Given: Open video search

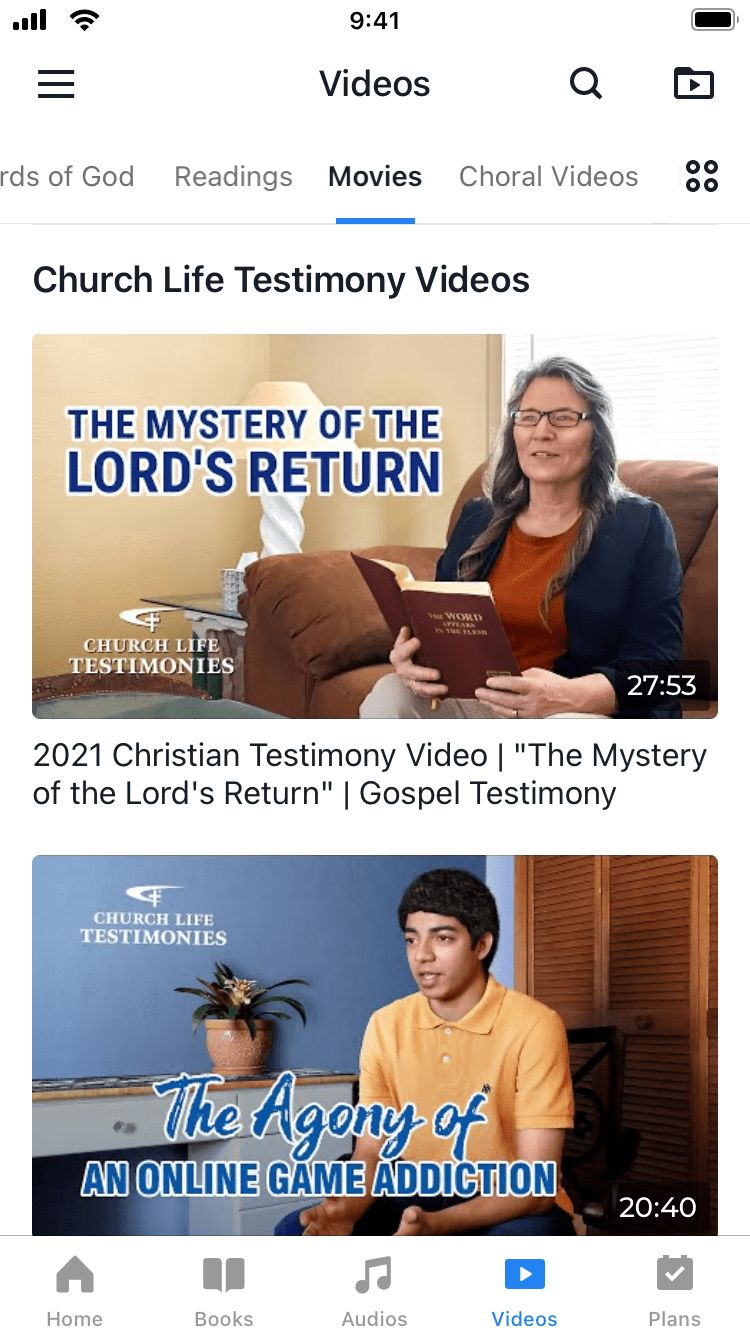Looking at the screenshot, I should [x=586, y=84].
